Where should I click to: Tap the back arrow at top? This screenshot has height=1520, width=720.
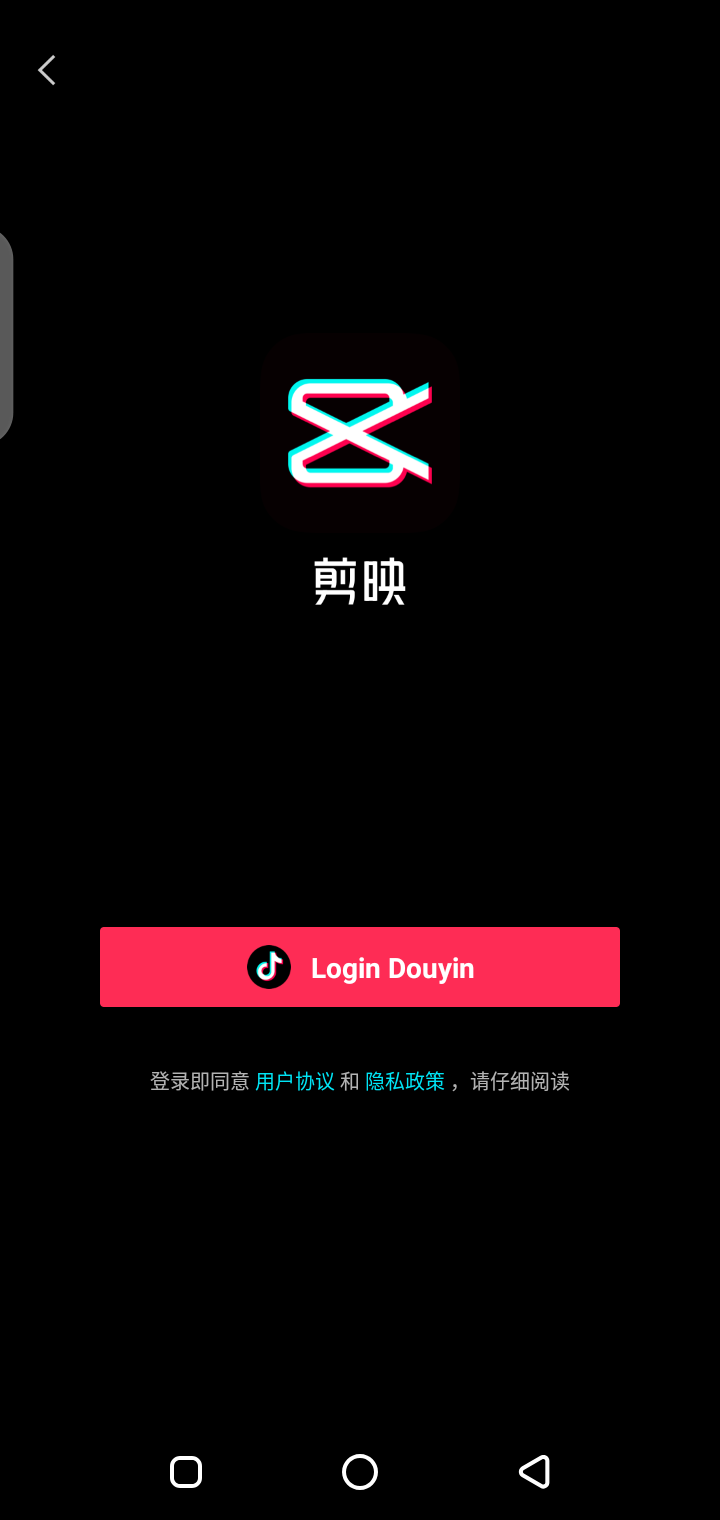46,70
